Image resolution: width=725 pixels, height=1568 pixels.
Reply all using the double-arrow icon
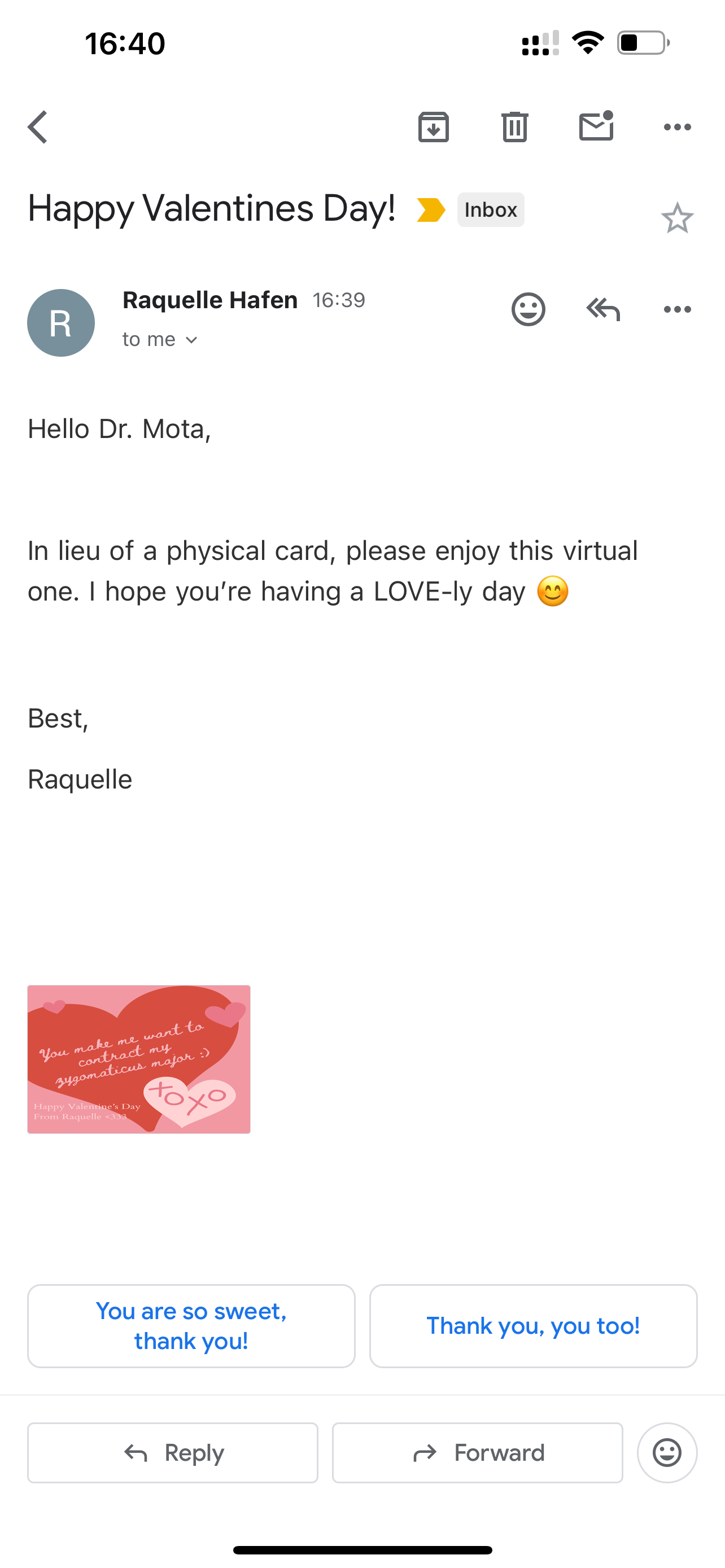602,309
